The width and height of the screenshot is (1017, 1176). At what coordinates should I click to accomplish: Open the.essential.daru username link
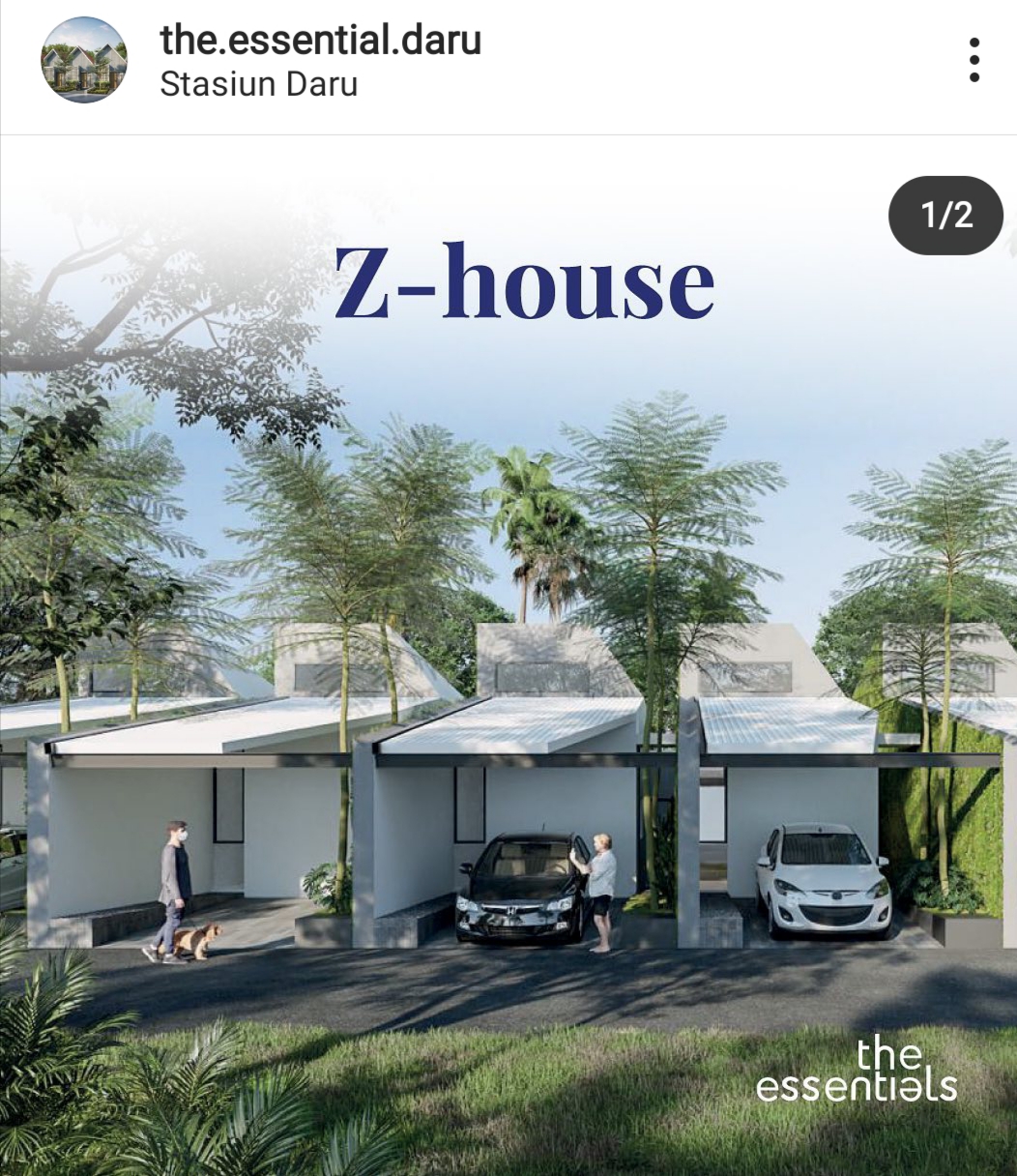[320, 40]
